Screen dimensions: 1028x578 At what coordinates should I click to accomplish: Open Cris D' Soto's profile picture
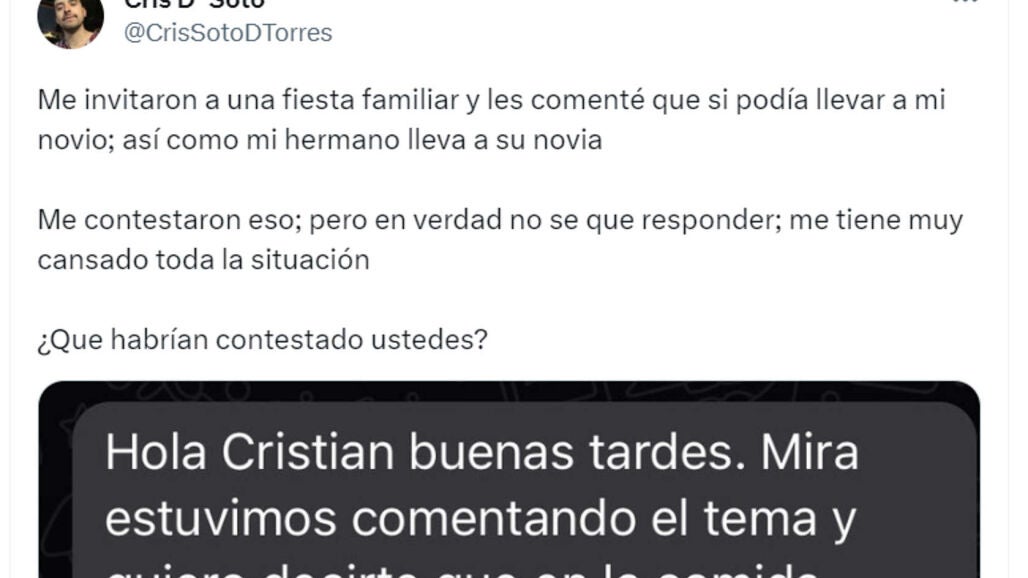(70, 18)
